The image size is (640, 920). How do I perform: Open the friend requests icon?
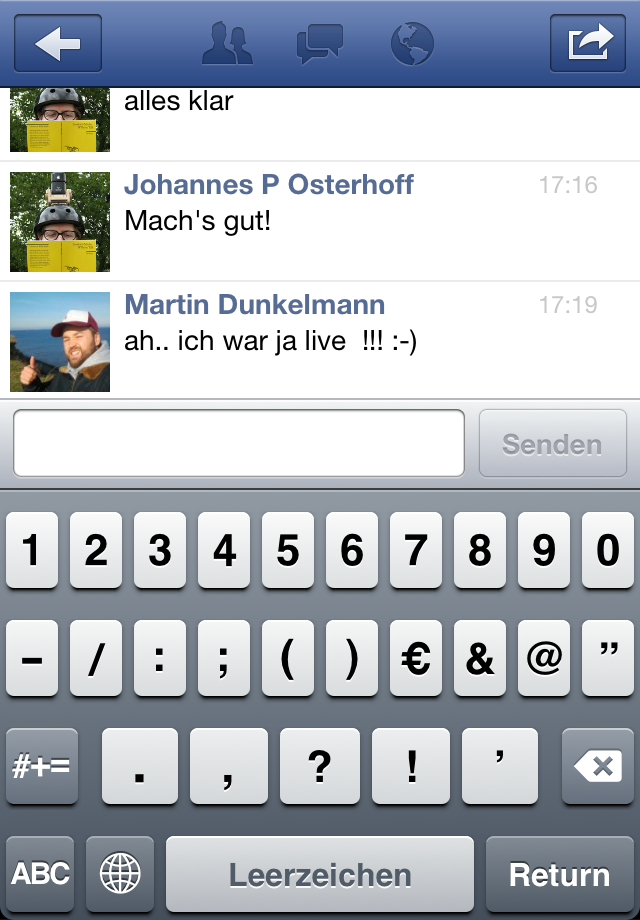point(227,44)
